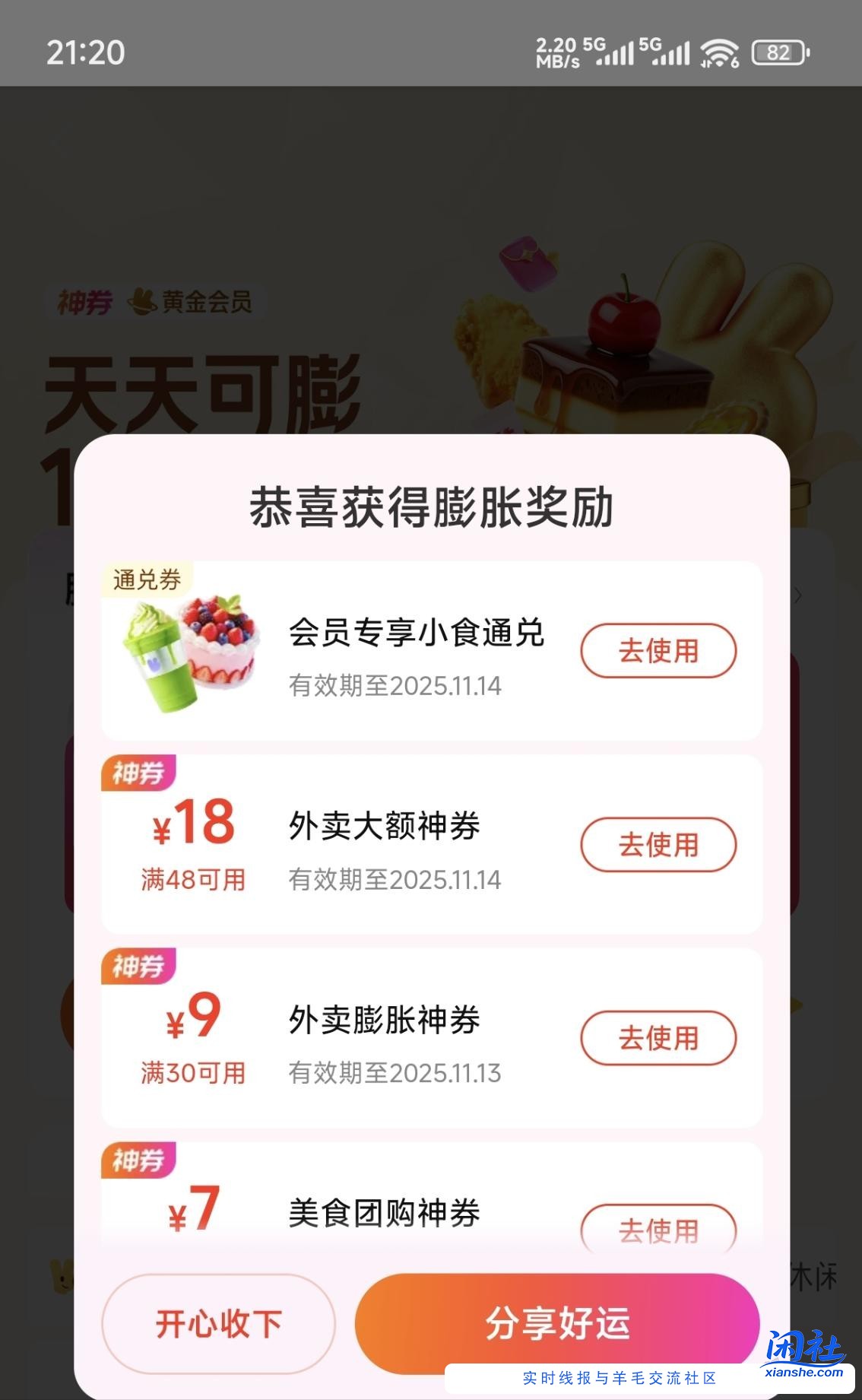
Task: Tap the 神券 logo at the top left banner
Action: (x=86, y=302)
